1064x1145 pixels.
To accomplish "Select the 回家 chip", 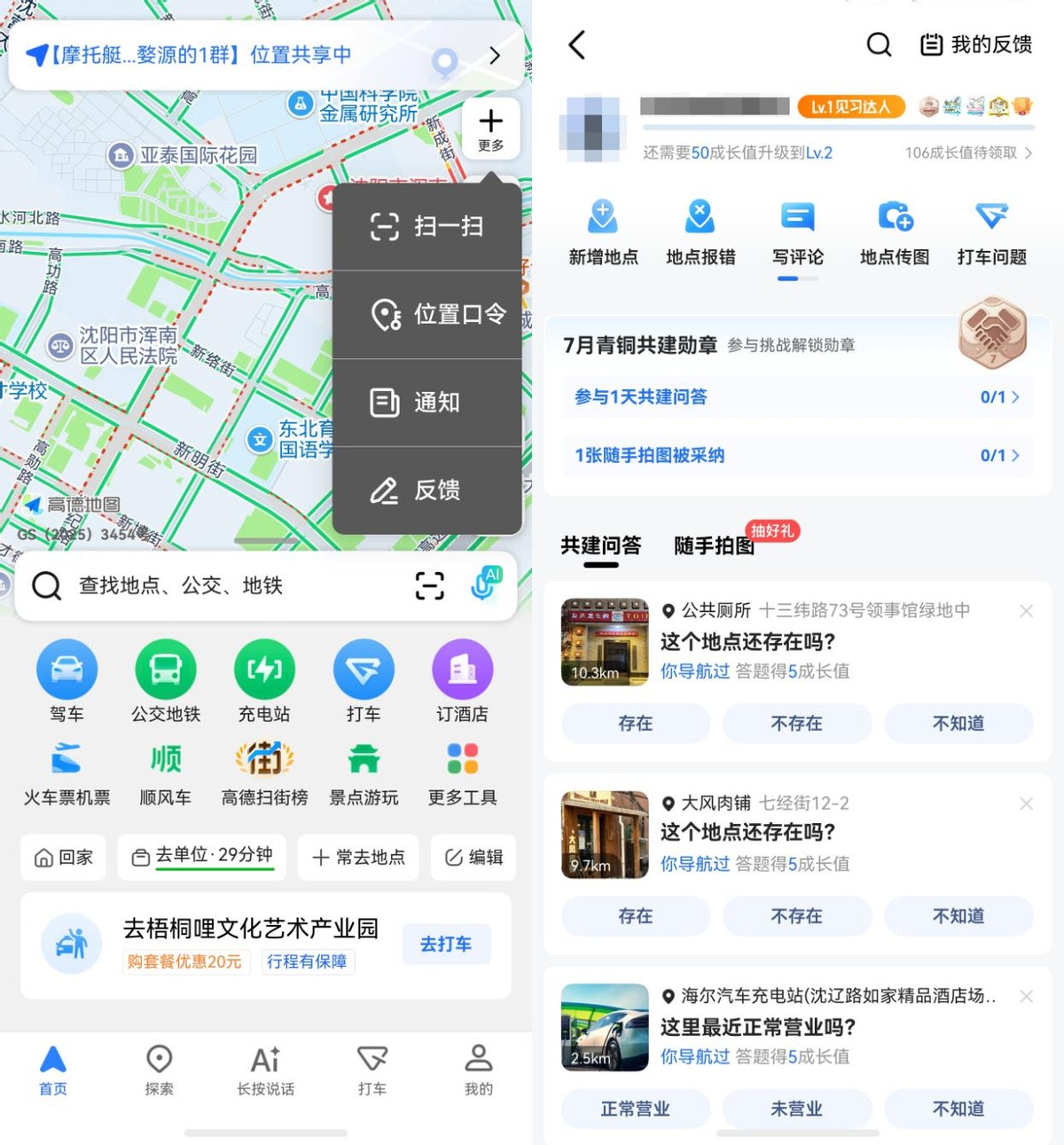I will click(x=63, y=858).
